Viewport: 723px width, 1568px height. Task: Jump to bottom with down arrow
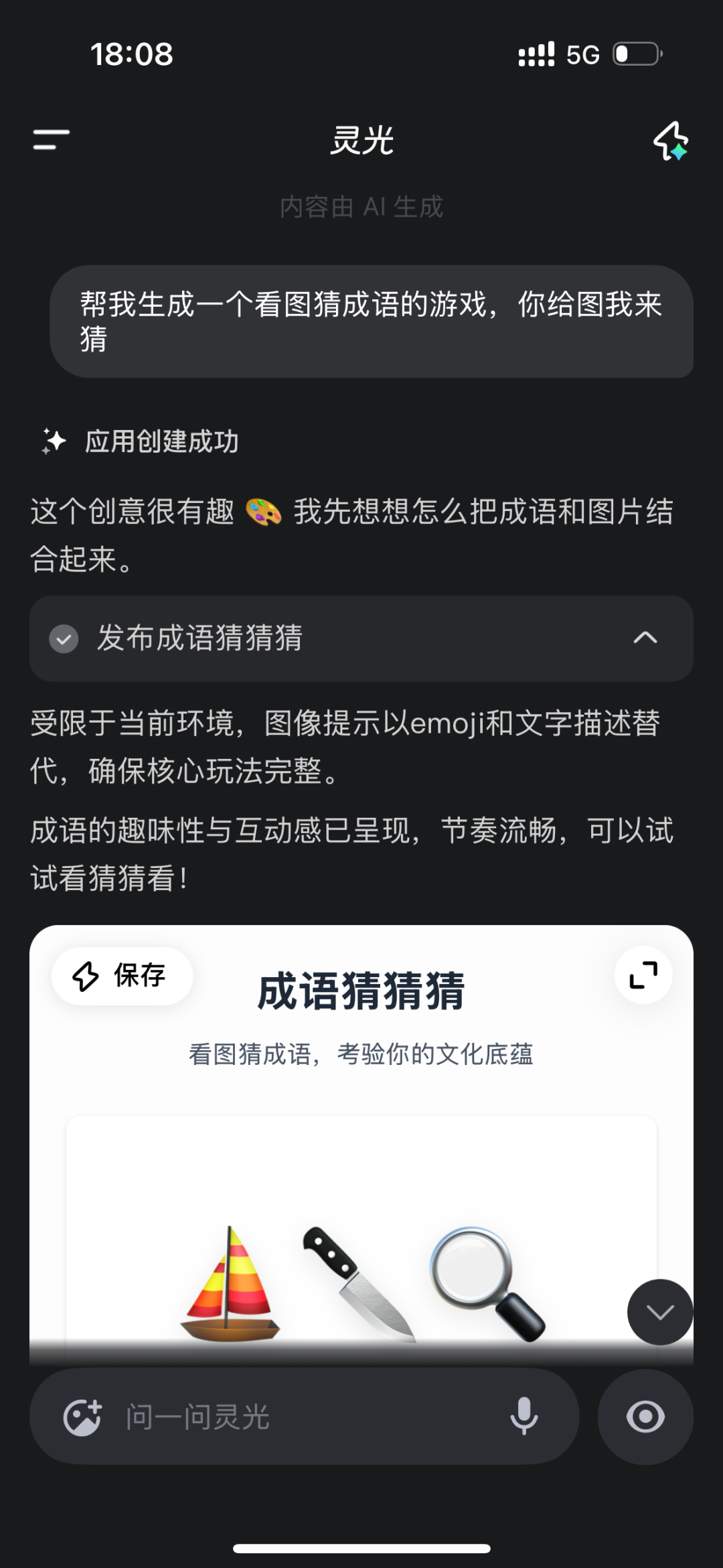pyautogui.click(x=660, y=1312)
